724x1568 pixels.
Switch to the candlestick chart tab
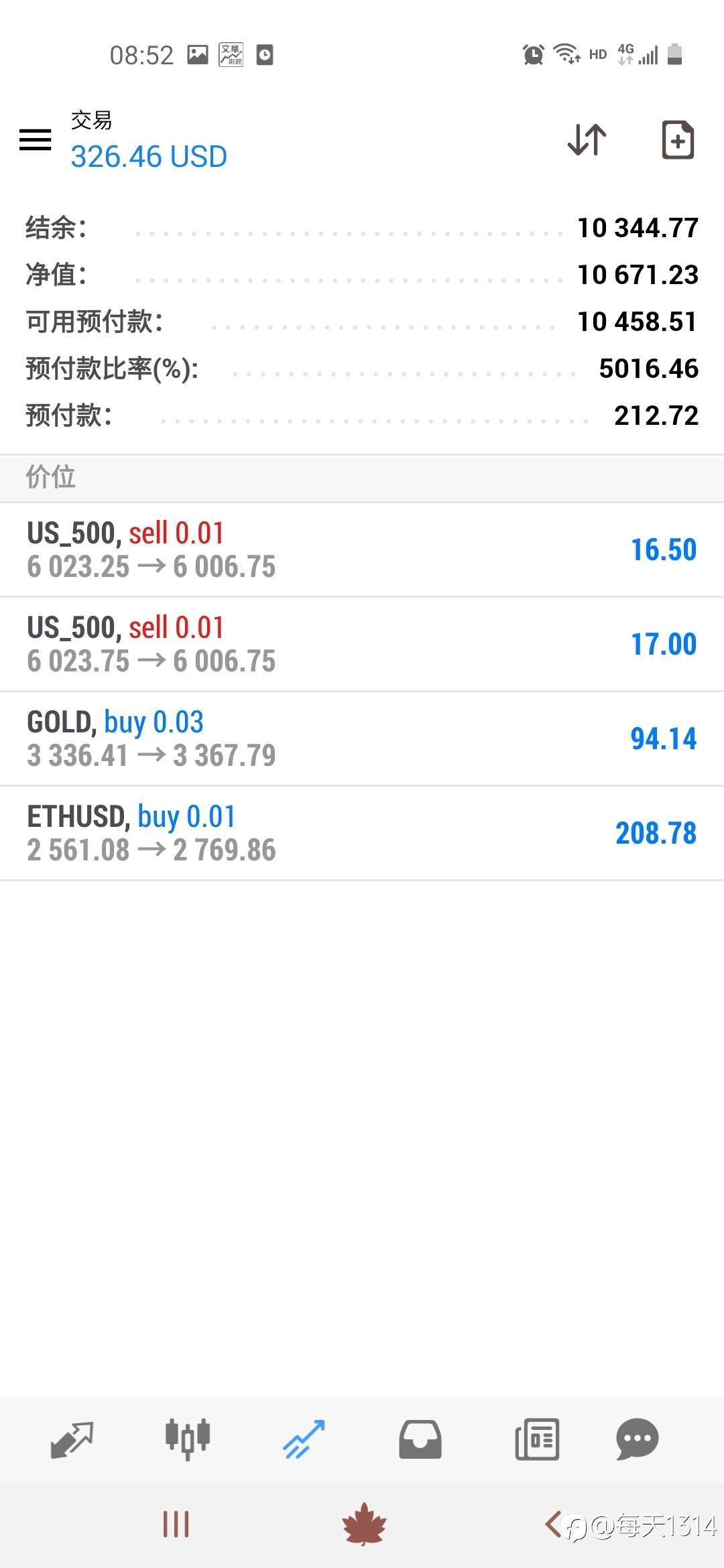coord(188,1439)
